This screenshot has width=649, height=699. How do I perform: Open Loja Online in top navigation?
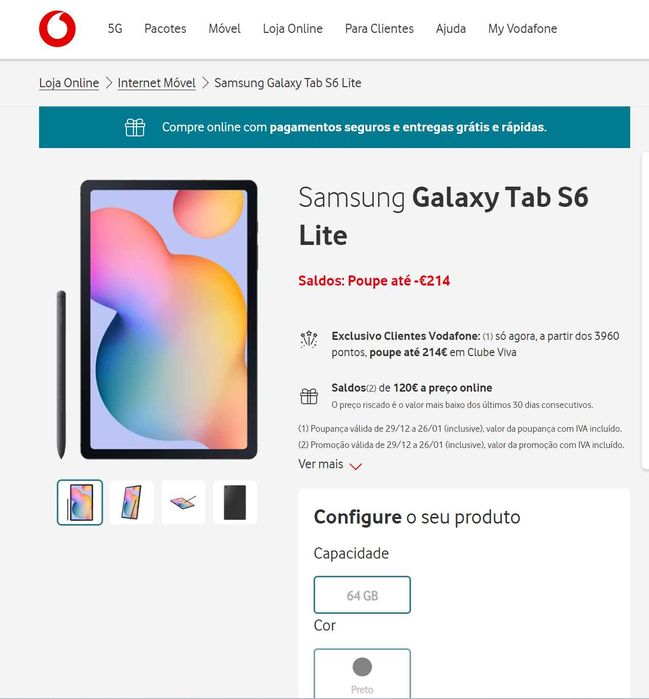click(x=292, y=29)
